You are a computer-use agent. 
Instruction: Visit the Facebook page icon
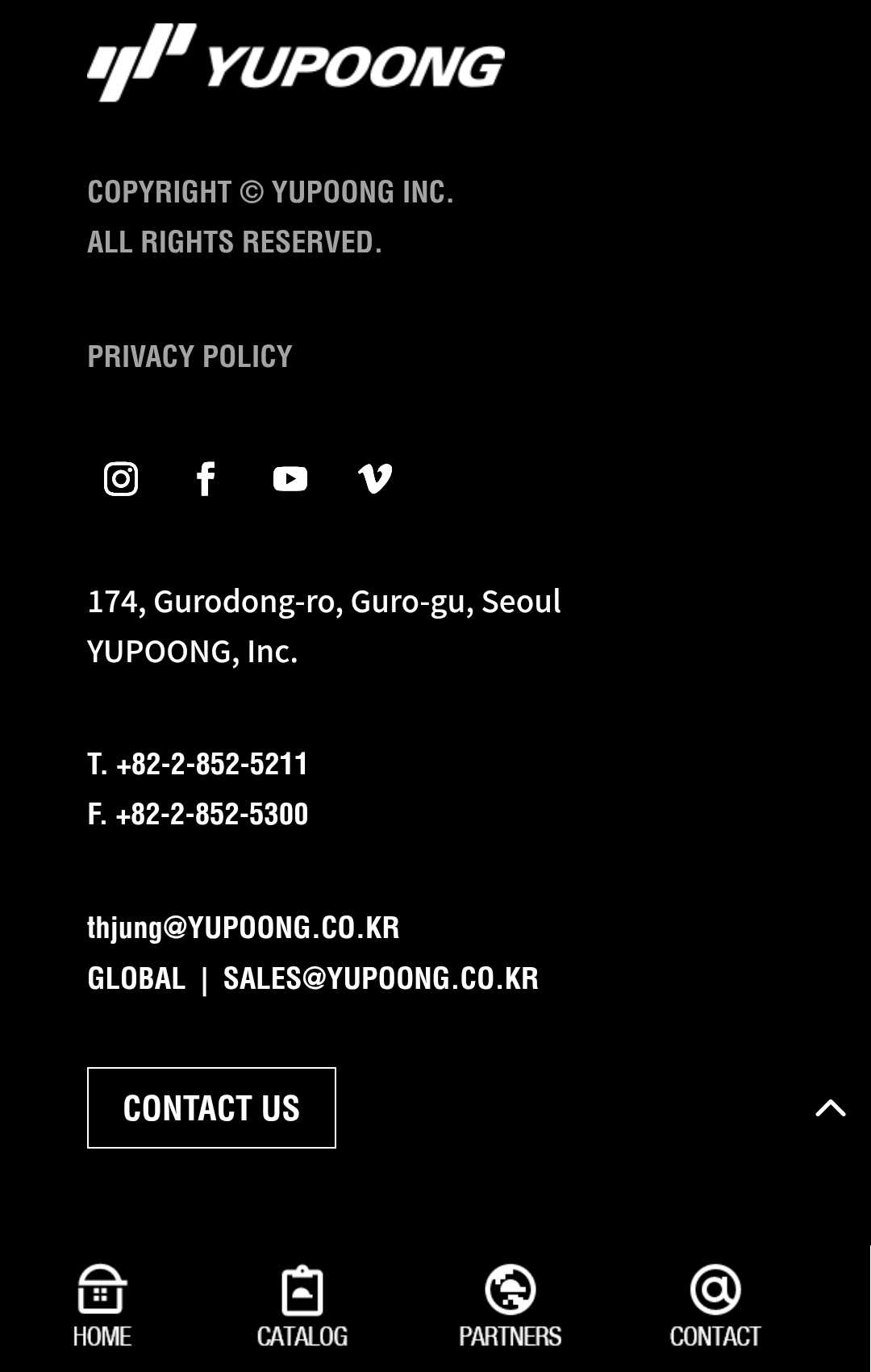click(206, 479)
